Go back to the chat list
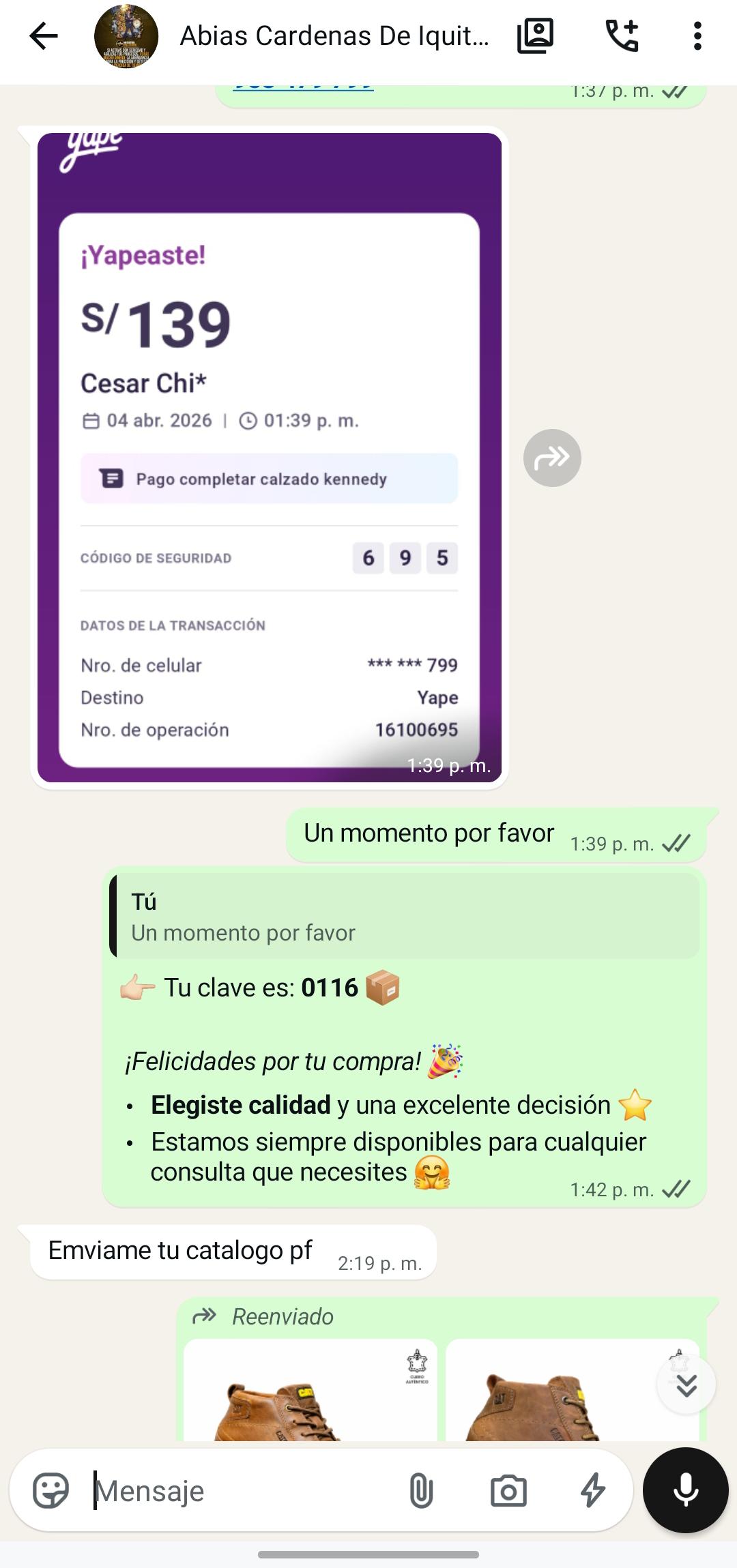The width and height of the screenshot is (737, 1568). tap(44, 36)
